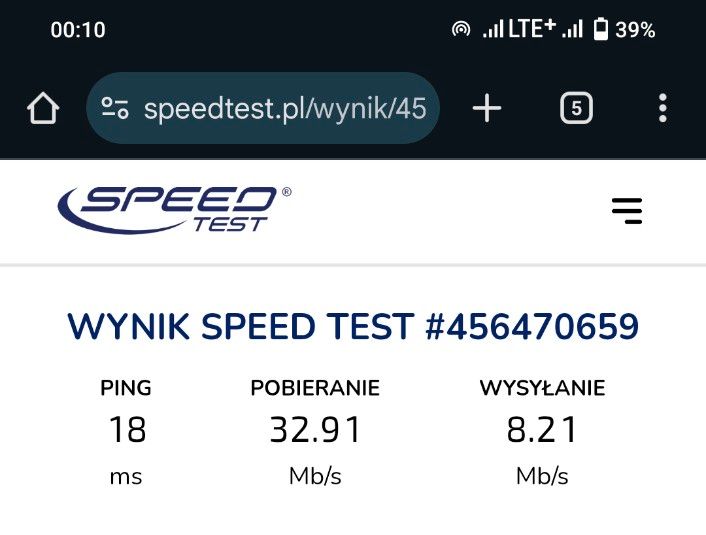Open the tab switcher showing 5 tabs
Image resolution: width=706 pixels, height=535 pixels.
pyautogui.click(x=575, y=108)
